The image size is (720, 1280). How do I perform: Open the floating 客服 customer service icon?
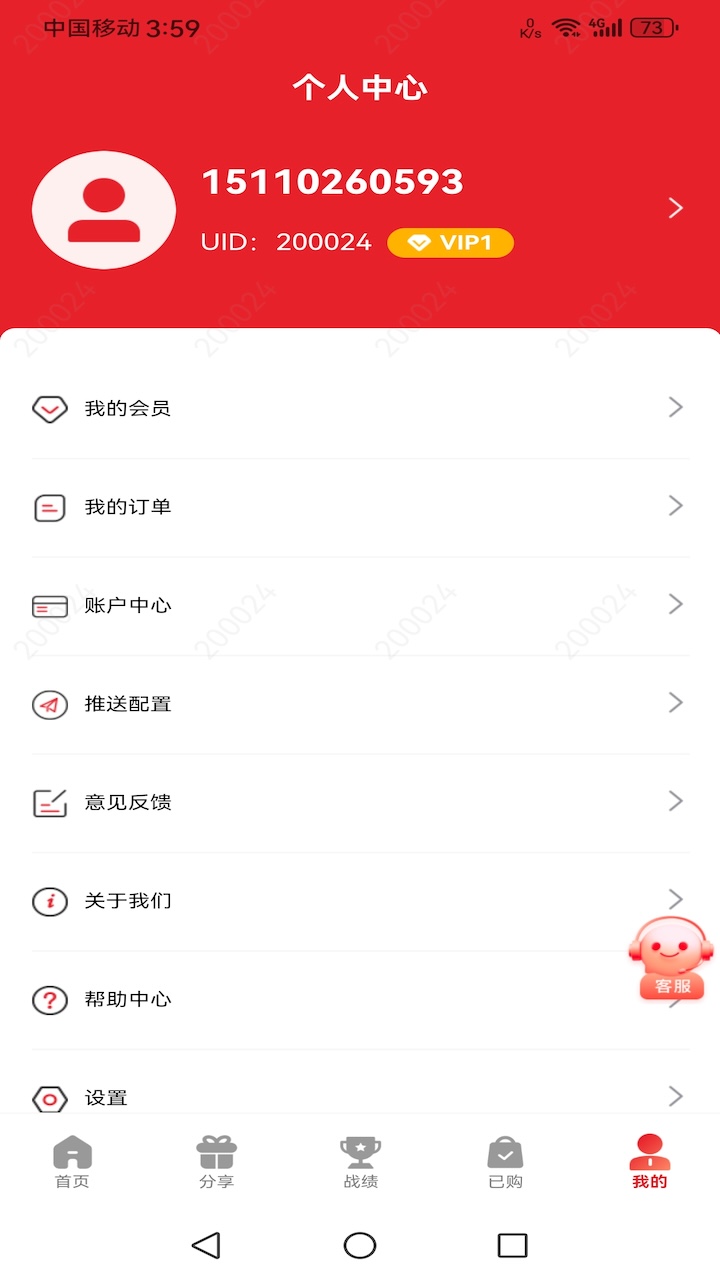pos(668,955)
